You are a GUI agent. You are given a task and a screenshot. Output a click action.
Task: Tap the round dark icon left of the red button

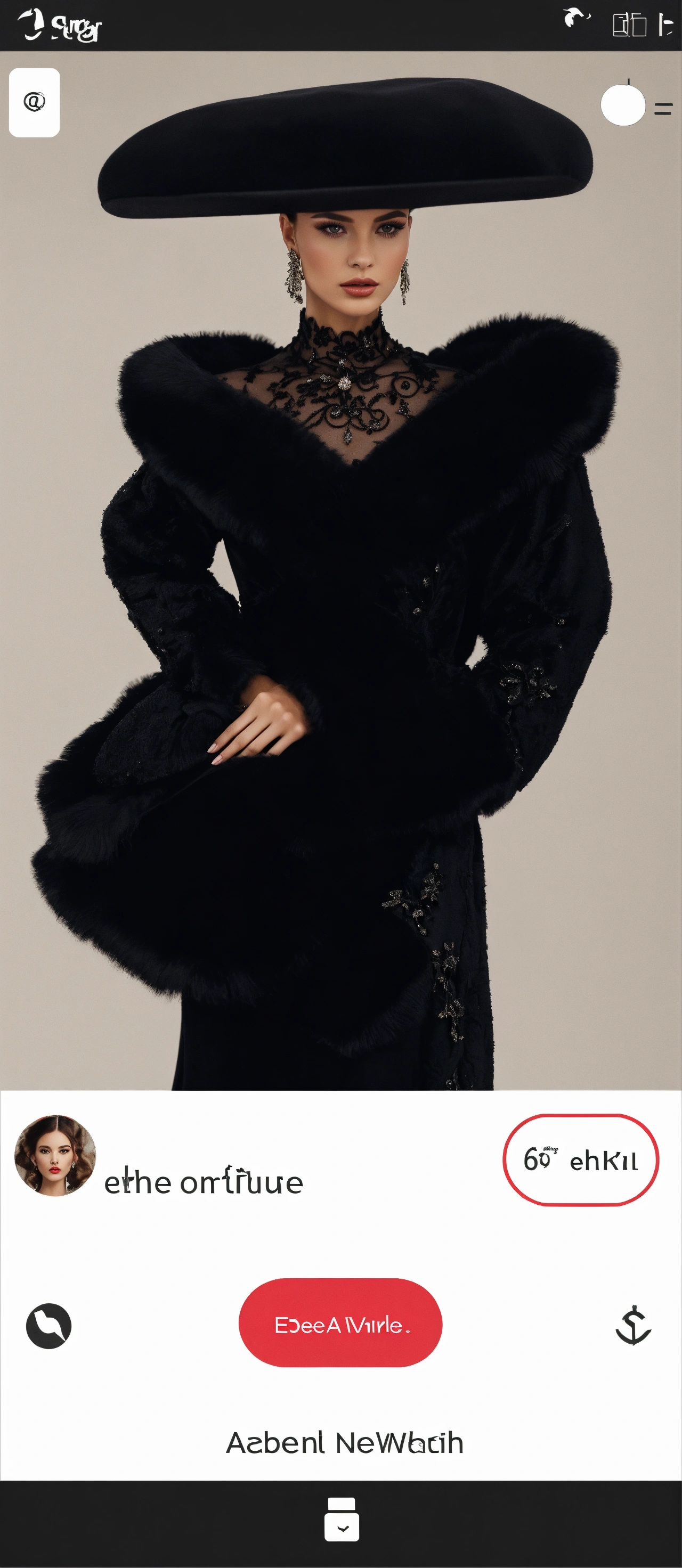pos(48,1326)
